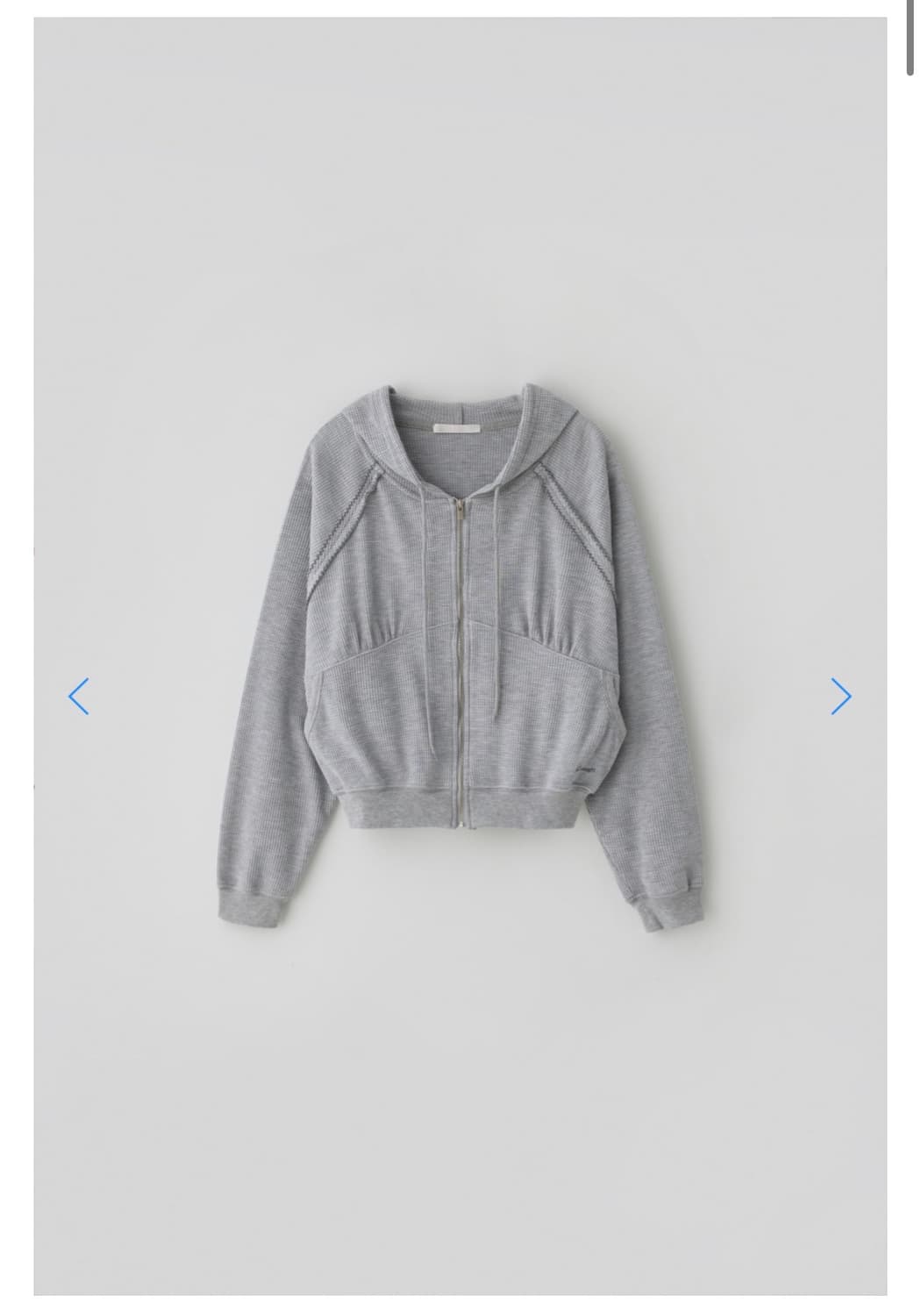Click the left arrow to view previous photo
The image size is (921, 1316).
79,696
